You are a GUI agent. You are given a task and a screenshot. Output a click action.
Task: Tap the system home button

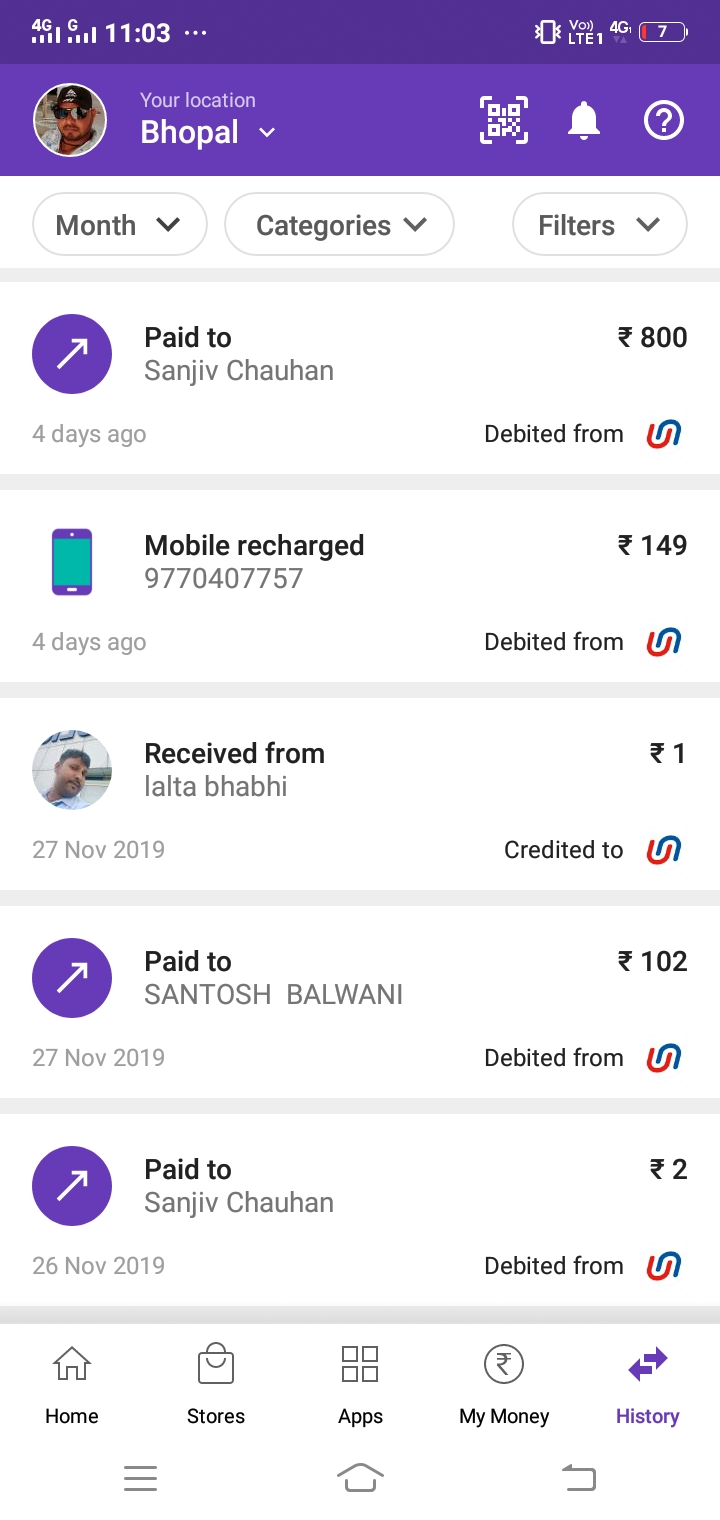point(360,1477)
